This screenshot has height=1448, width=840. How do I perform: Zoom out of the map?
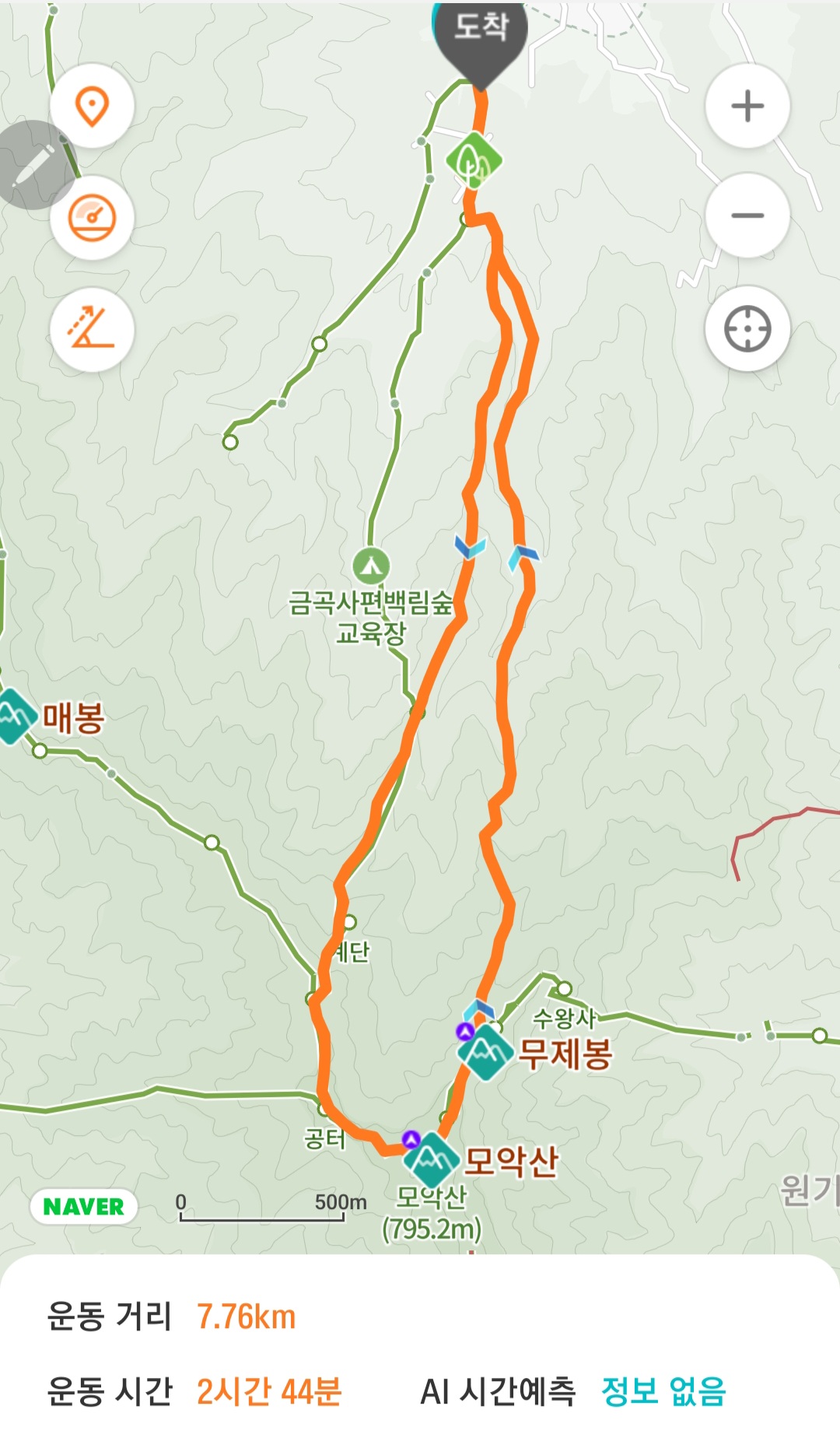click(747, 216)
